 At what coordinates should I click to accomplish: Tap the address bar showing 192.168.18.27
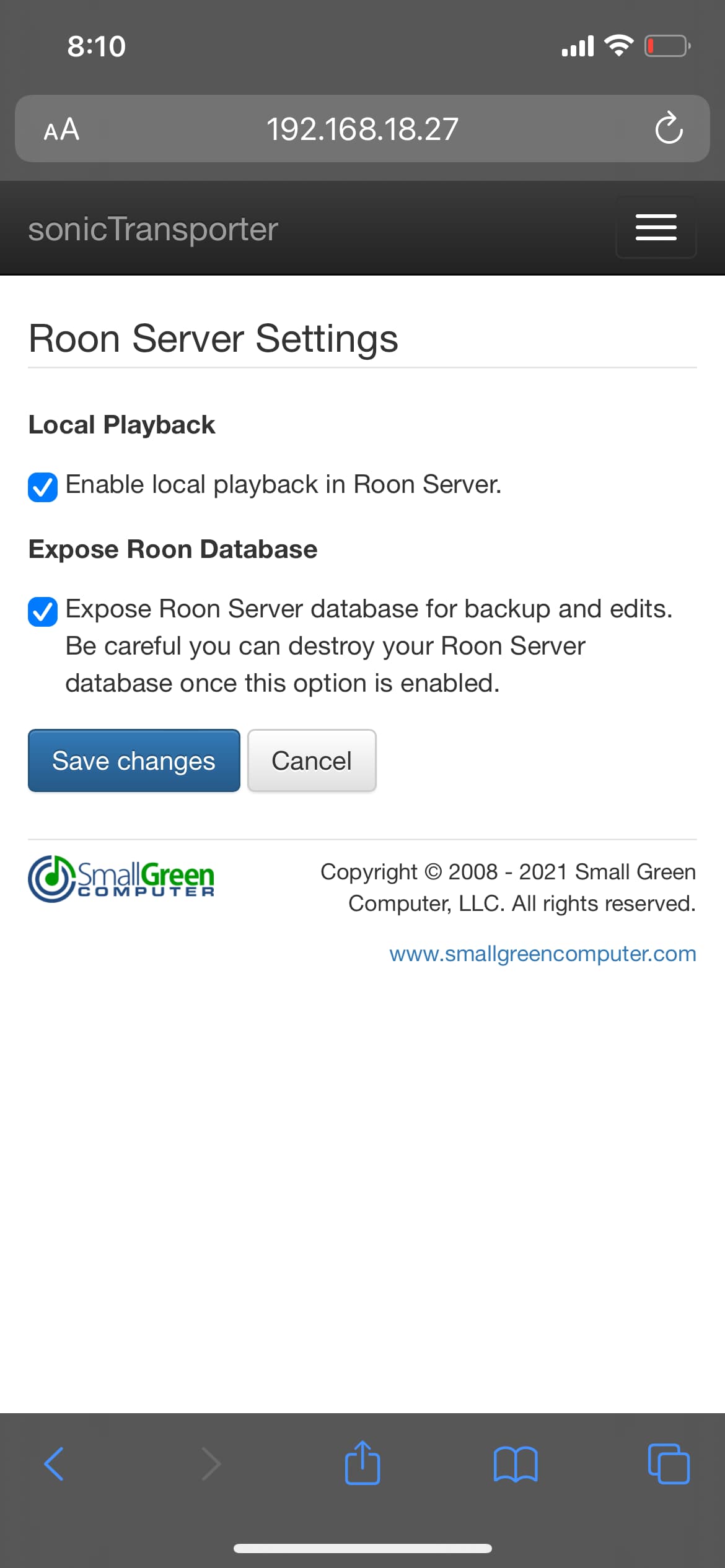[x=362, y=129]
